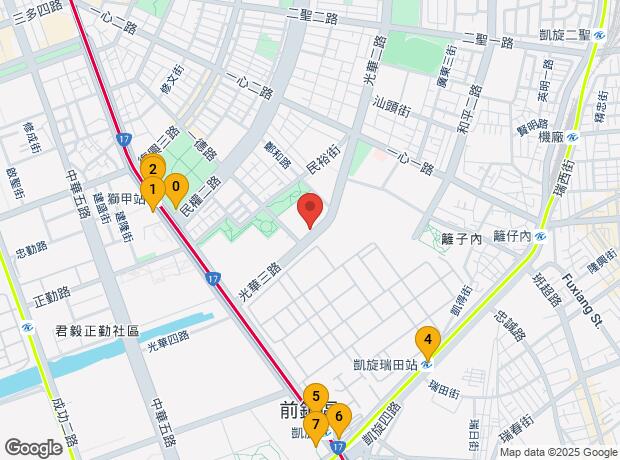
Task: Select the orange marker numbered 5
Action: point(315,397)
